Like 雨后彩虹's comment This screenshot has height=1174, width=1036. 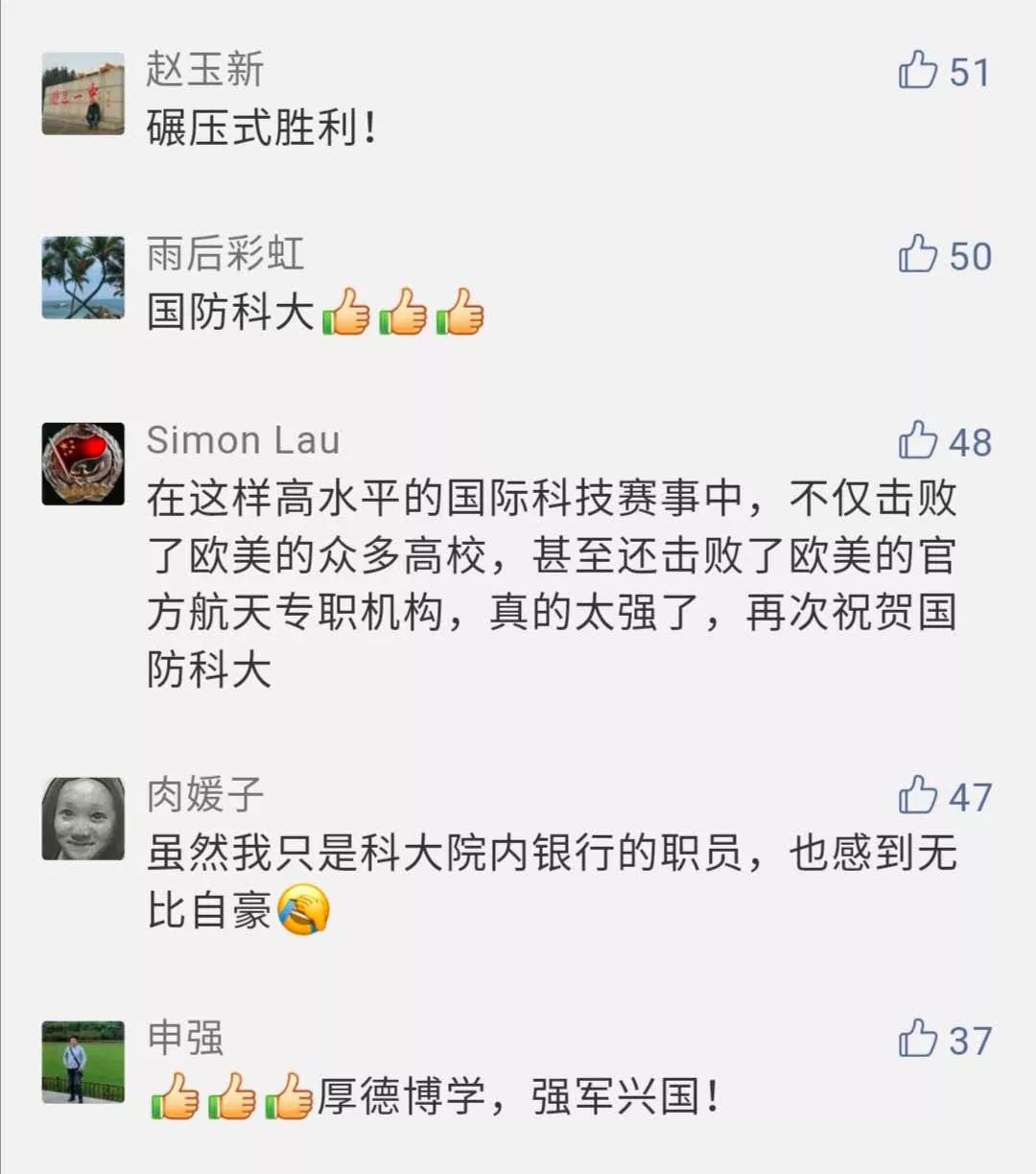pyautogui.click(x=918, y=255)
